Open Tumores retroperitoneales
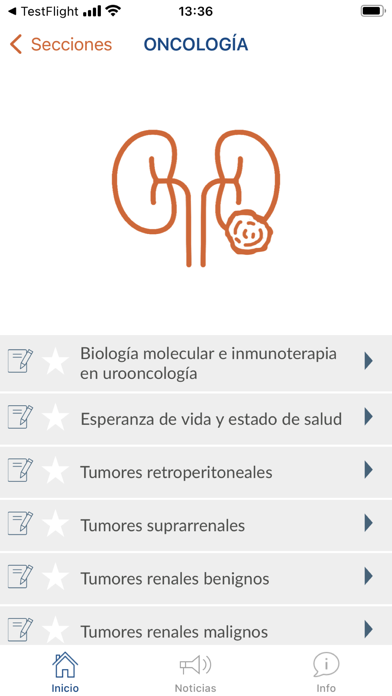Viewport: 392px width, 696px height. (x=196, y=472)
